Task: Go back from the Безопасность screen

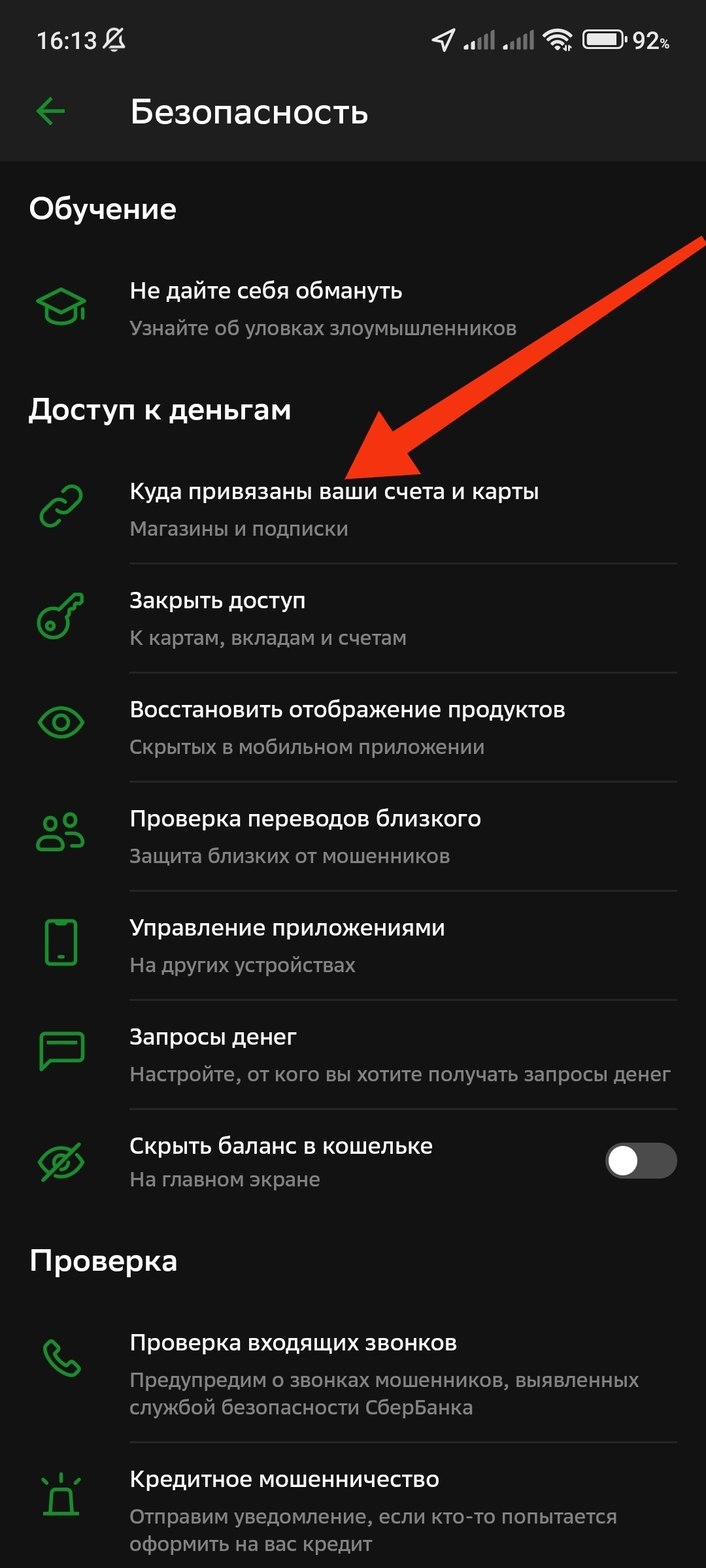Action: tap(51, 112)
